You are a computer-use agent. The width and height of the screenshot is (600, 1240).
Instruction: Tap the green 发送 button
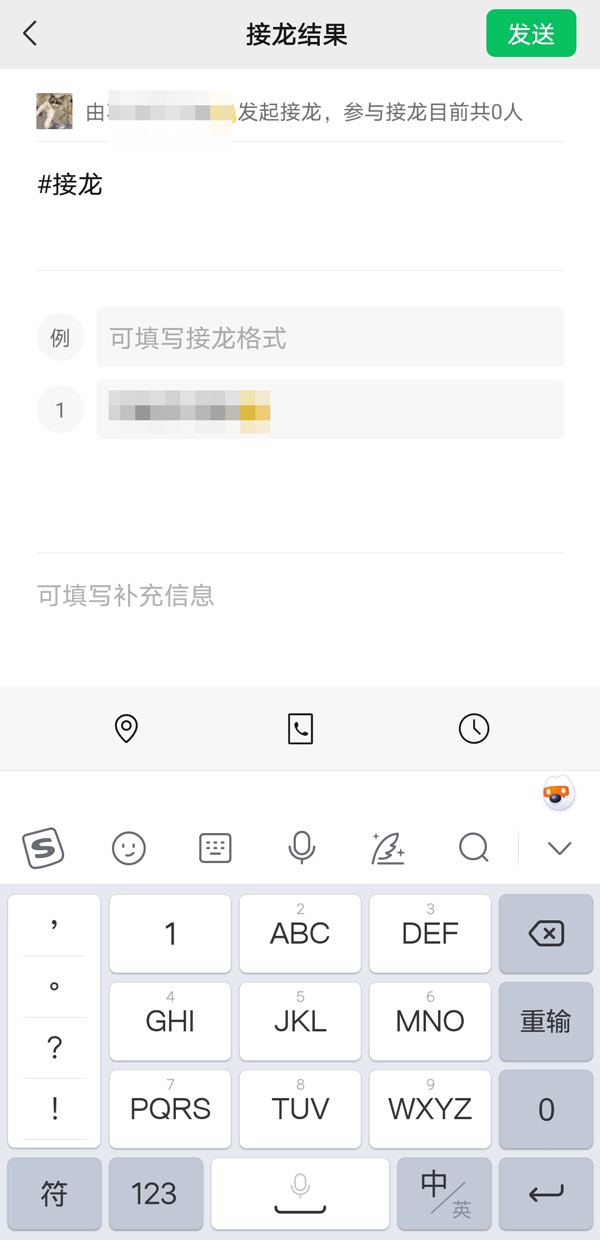tap(531, 34)
